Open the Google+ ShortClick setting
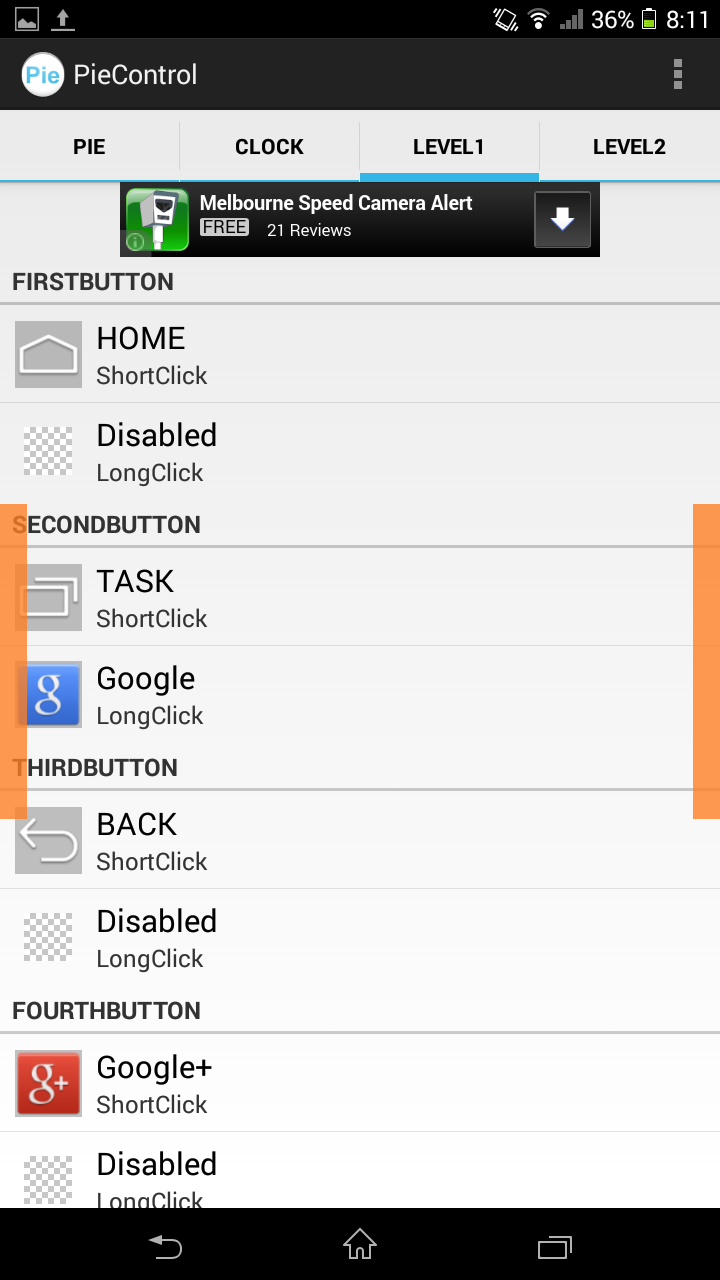The image size is (720, 1280). pyautogui.click(x=360, y=1084)
